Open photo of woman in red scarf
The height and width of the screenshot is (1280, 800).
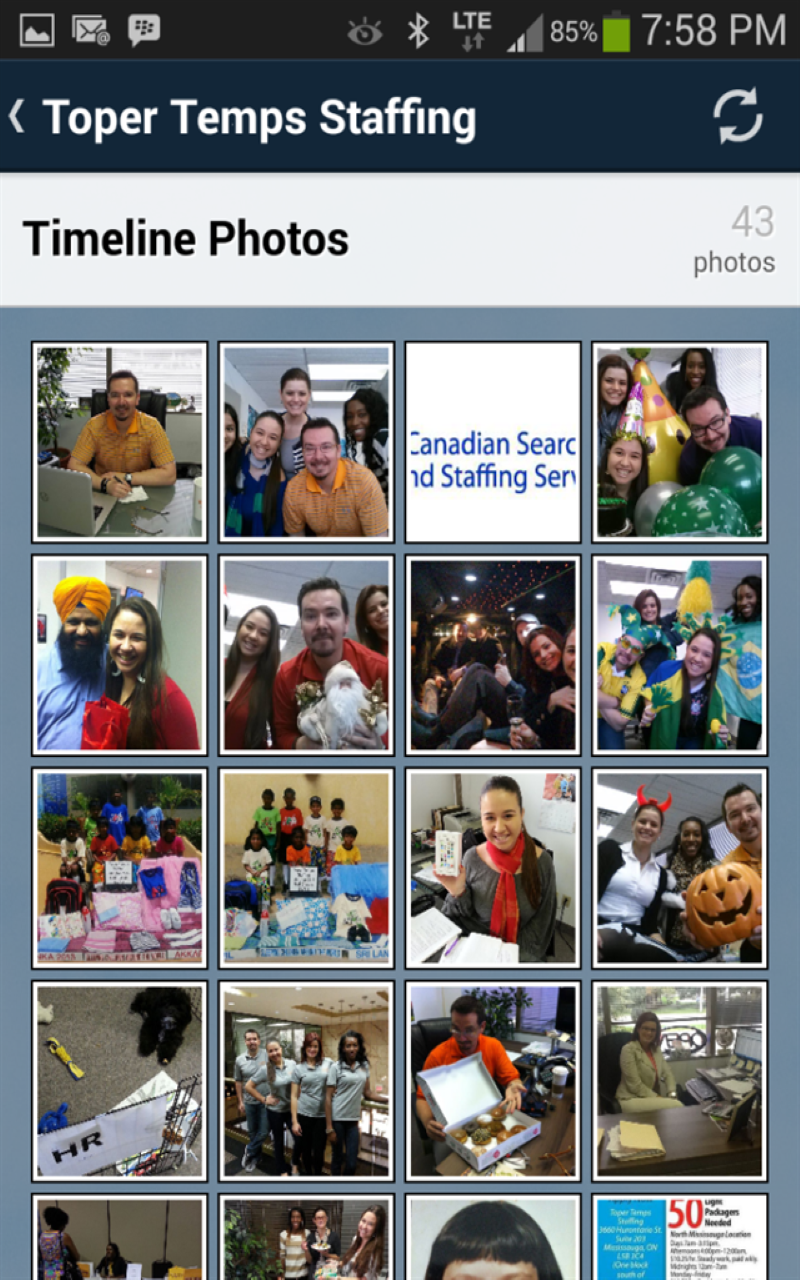tap(493, 867)
